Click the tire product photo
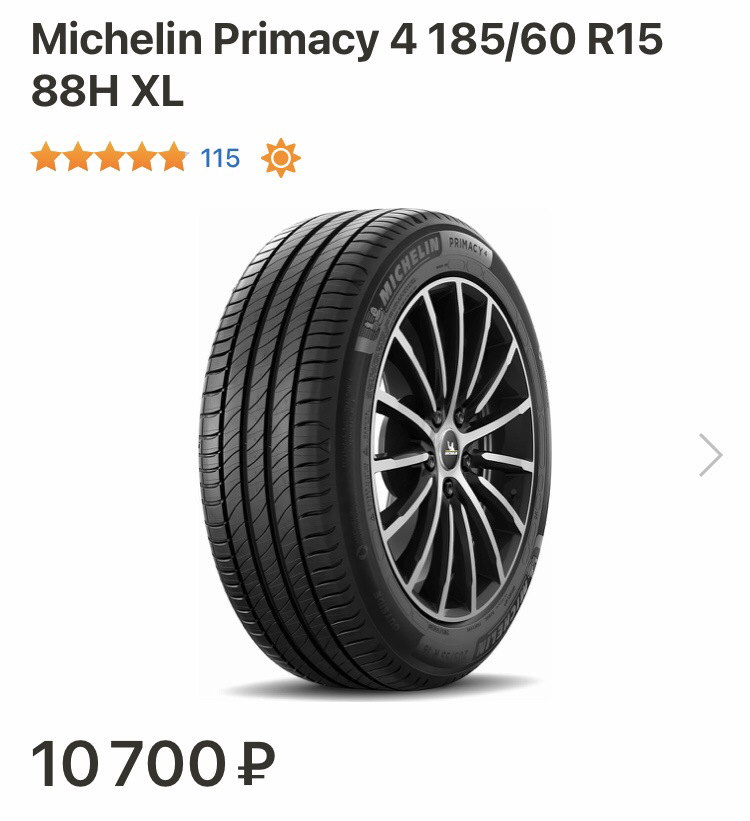The width and height of the screenshot is (750, 821). [x=375, y=450]
